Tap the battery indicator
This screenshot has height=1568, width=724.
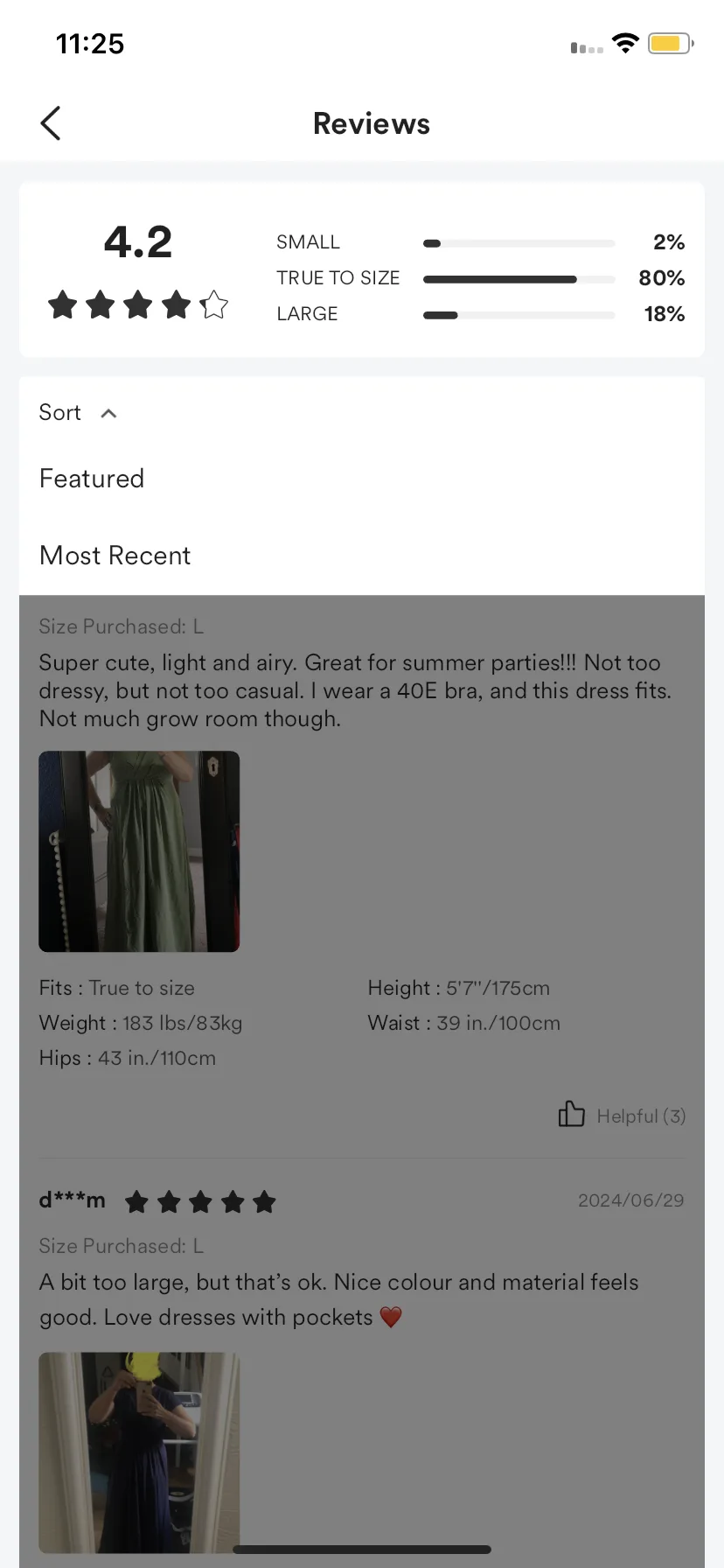(x=669, y=42)
